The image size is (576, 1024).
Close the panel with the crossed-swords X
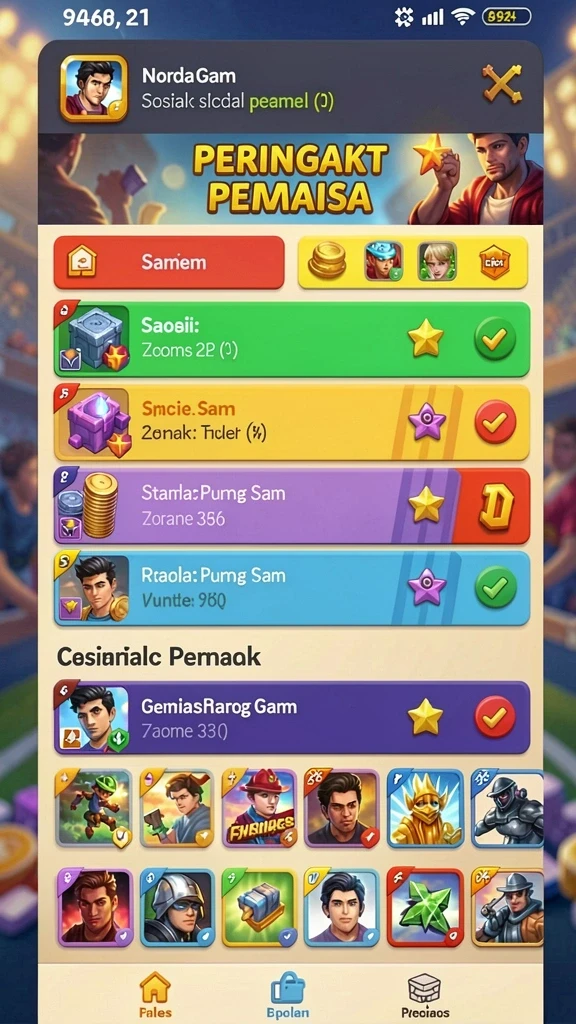pos(502,84)
